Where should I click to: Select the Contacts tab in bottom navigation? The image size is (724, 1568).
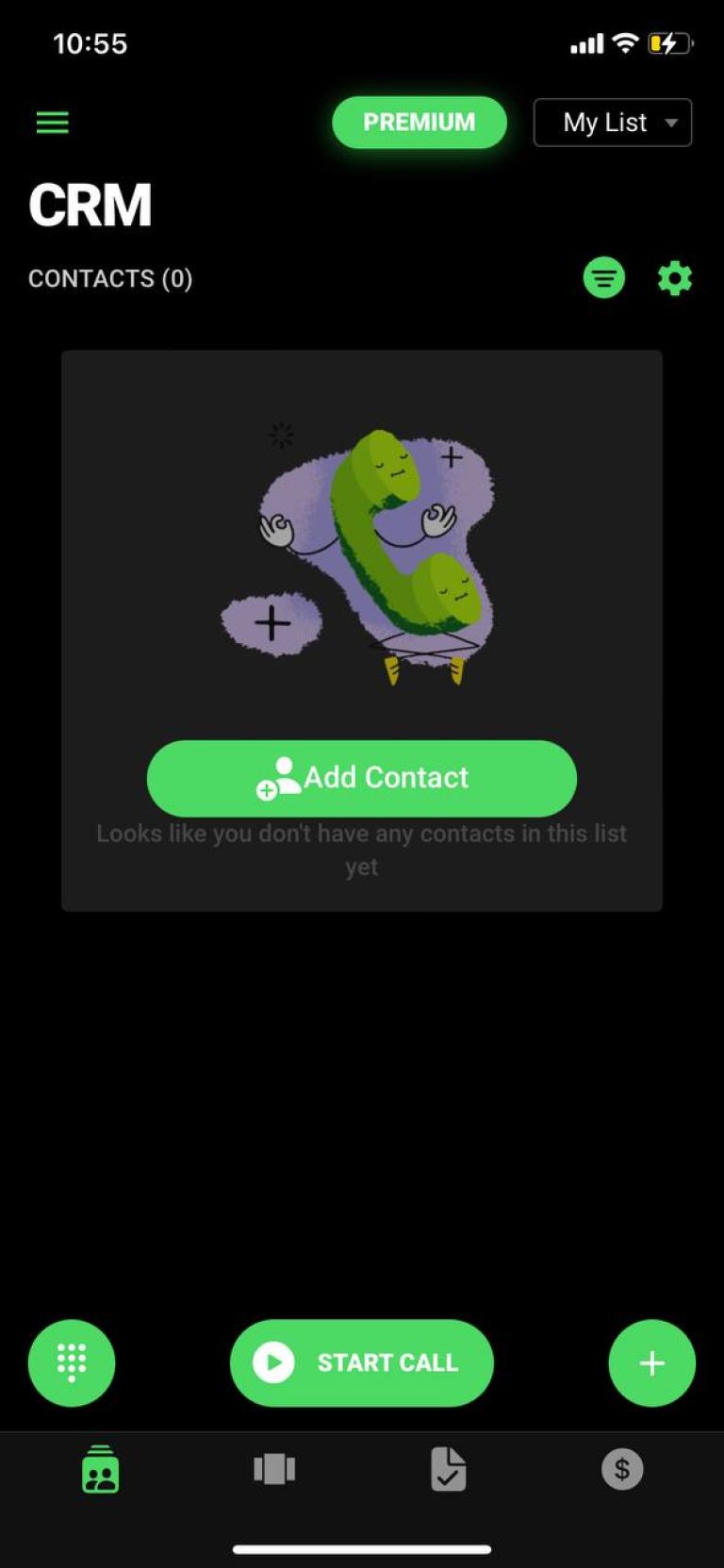101,1471
